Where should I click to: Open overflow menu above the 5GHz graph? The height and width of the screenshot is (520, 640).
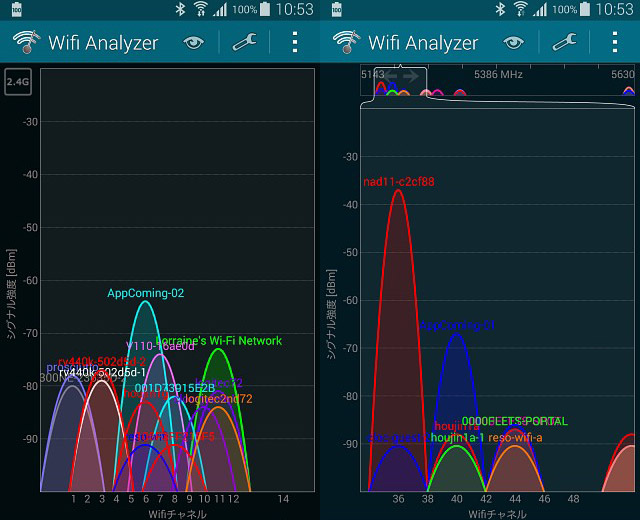point(615,42)
